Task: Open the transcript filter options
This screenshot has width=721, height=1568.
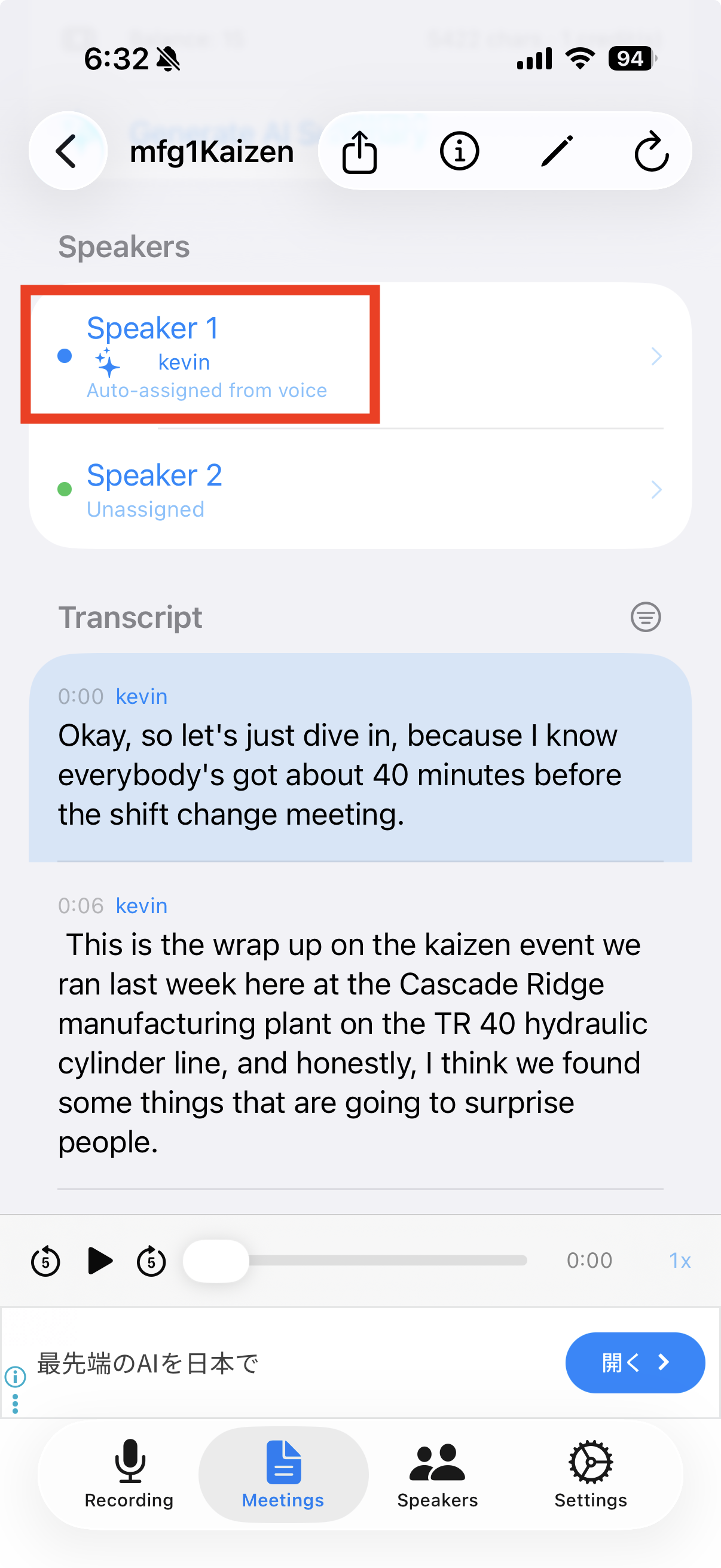Action: tap(646, 617)
